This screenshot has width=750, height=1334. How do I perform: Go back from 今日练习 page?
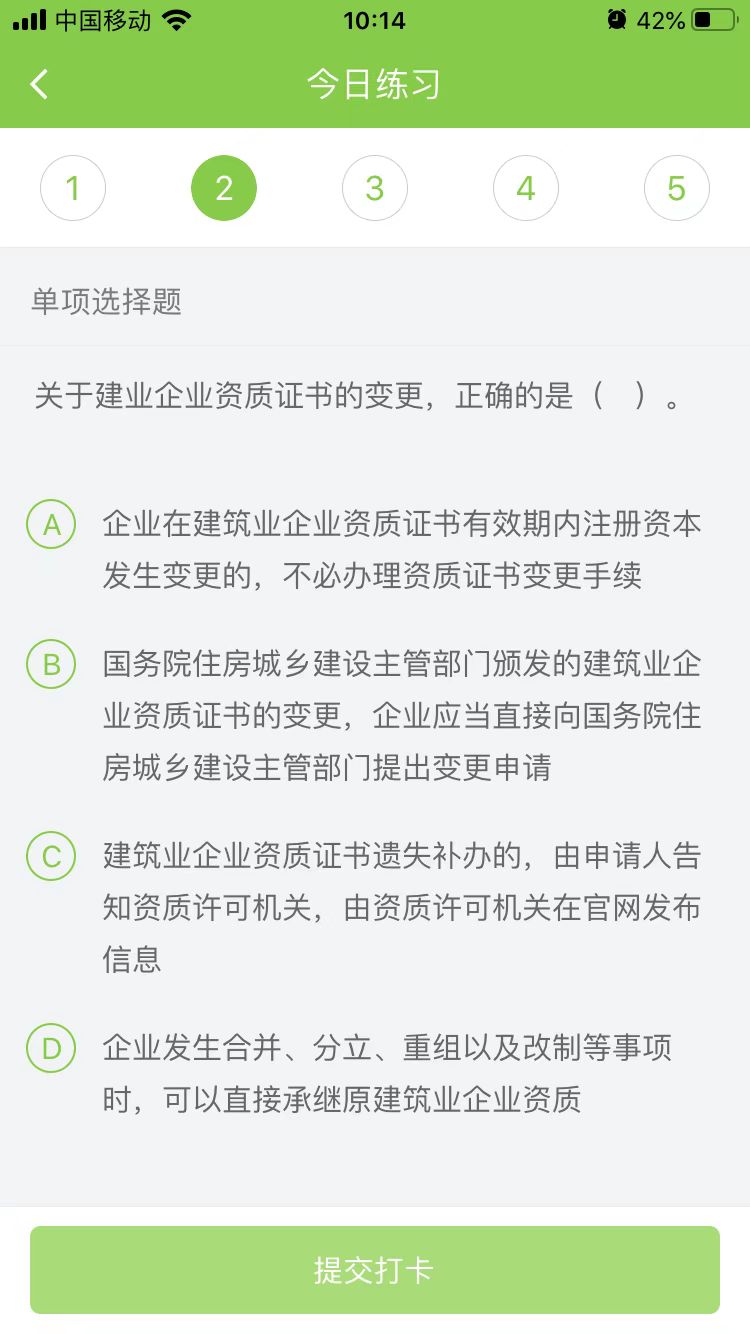tap(39, 84)
